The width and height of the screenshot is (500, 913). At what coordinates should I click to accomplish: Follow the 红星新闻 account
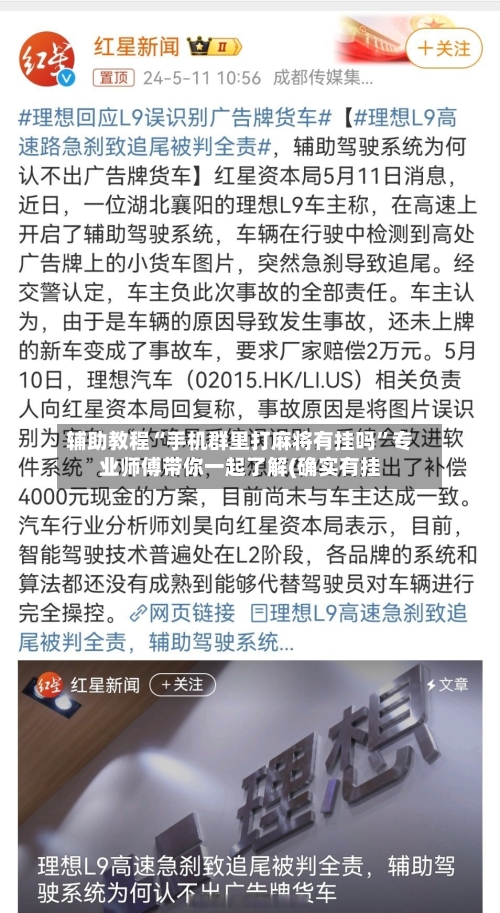(x=444, y=48)
